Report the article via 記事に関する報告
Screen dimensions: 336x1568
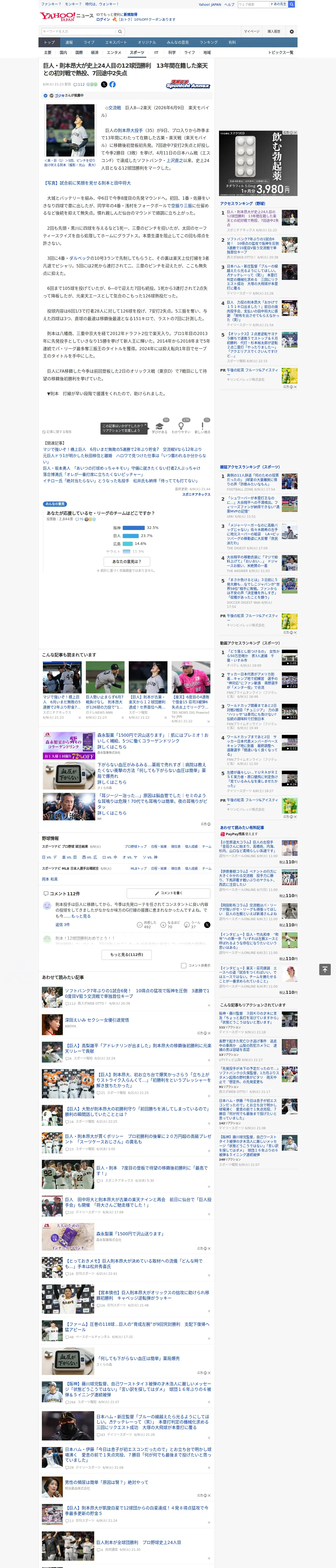tap(57, 431)
